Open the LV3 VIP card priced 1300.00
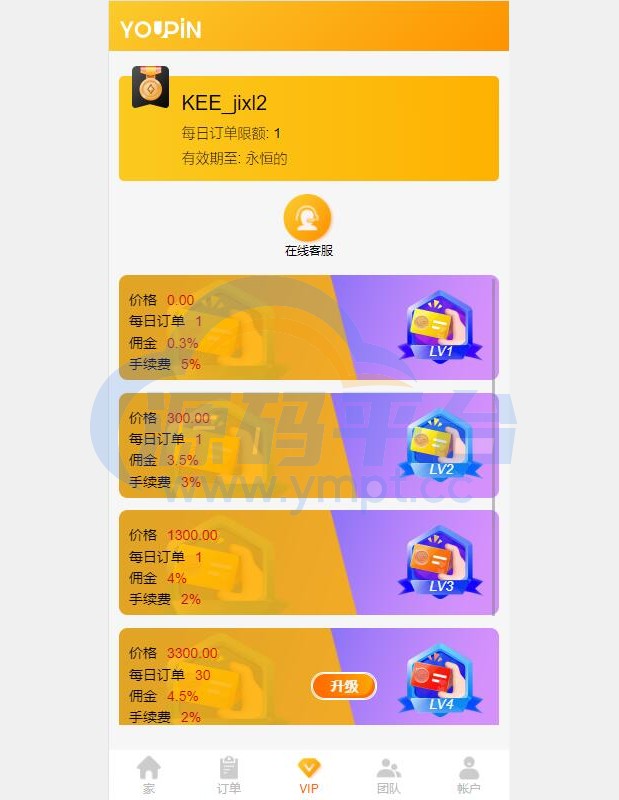This screenshot has width=619, height=800. click(x=308, y=562)
